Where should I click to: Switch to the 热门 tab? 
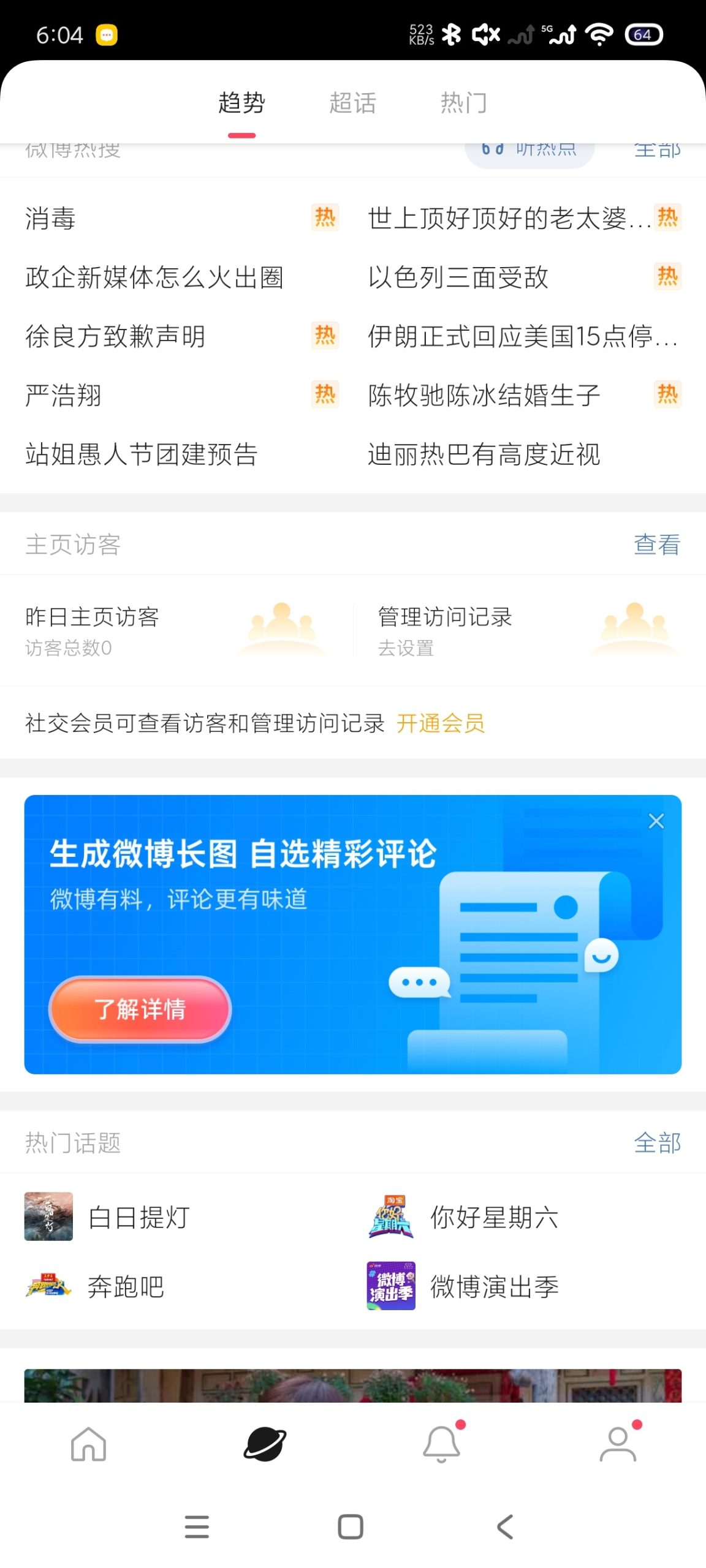tap(462, 102)
